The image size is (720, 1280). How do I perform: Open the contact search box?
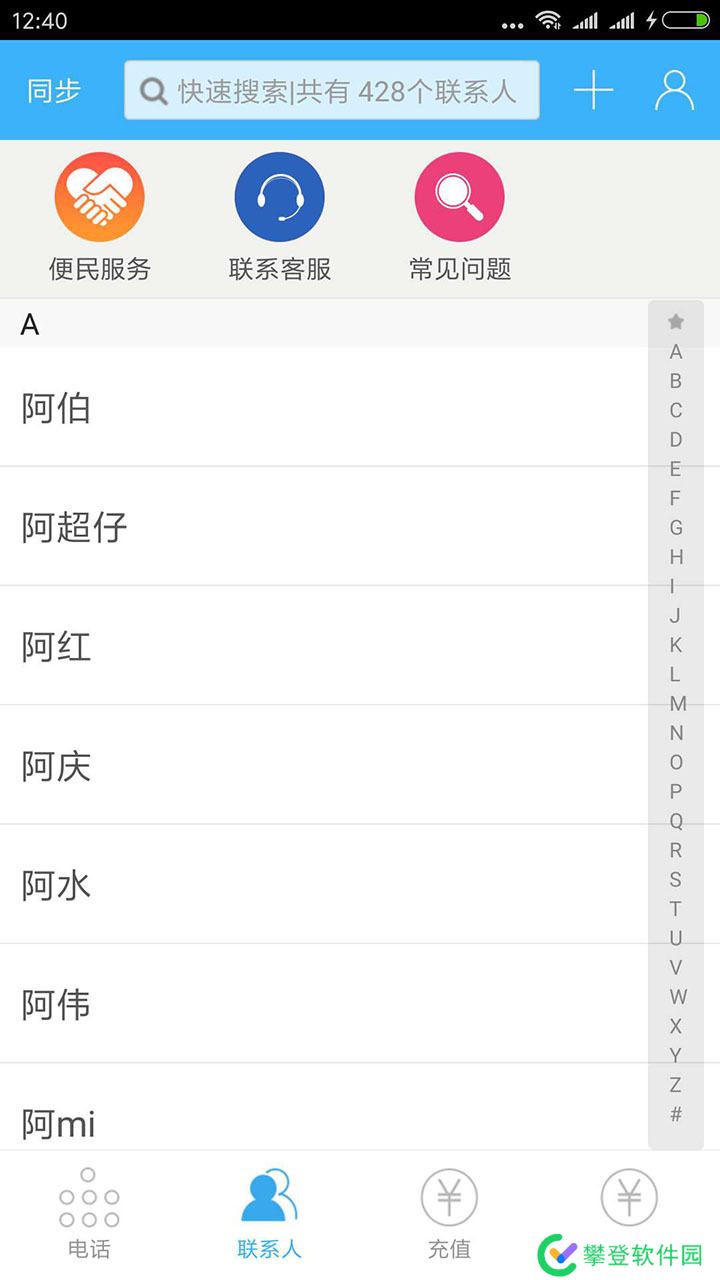(x=331, y=91)
